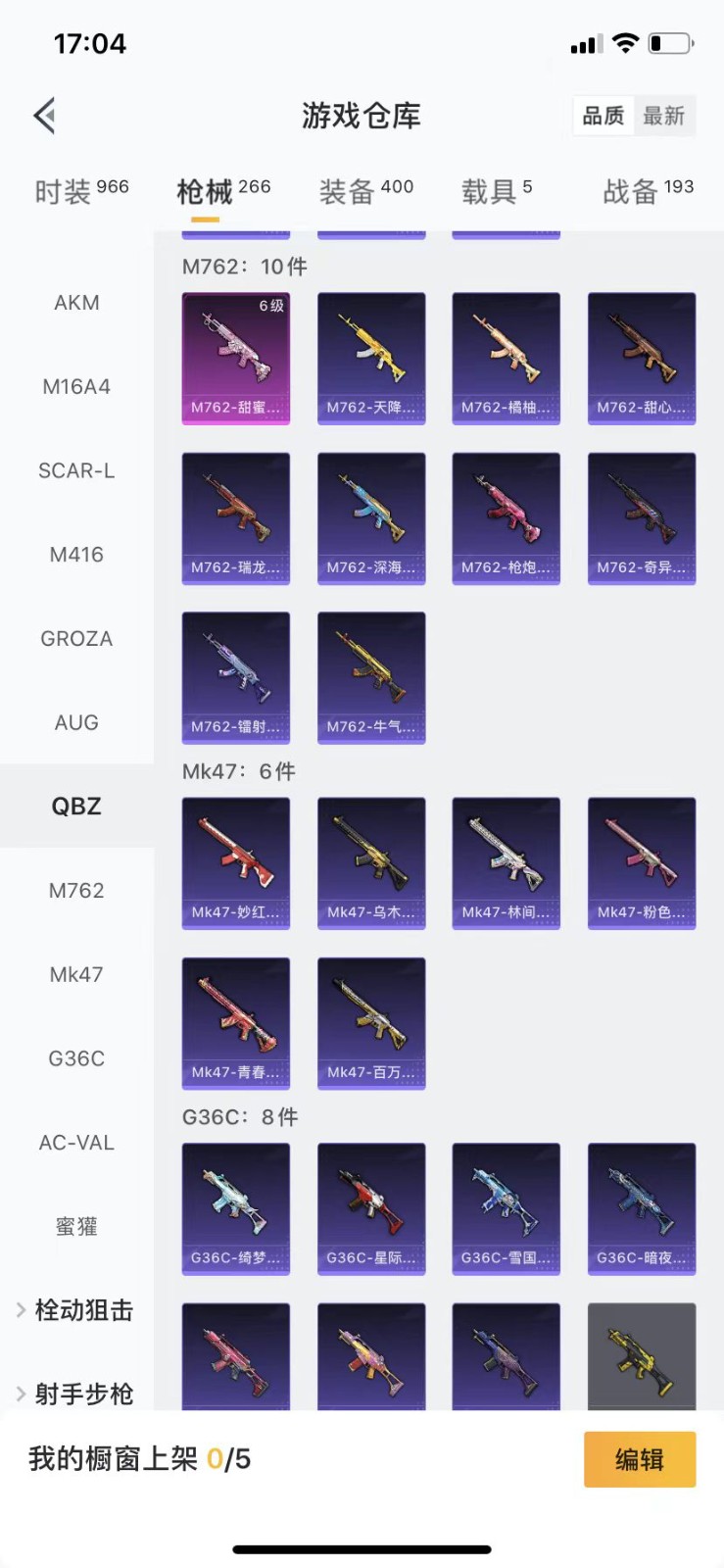Switch to the 装备 tab
Screen dimensions: 724x1568
click(x=365, y=191)
